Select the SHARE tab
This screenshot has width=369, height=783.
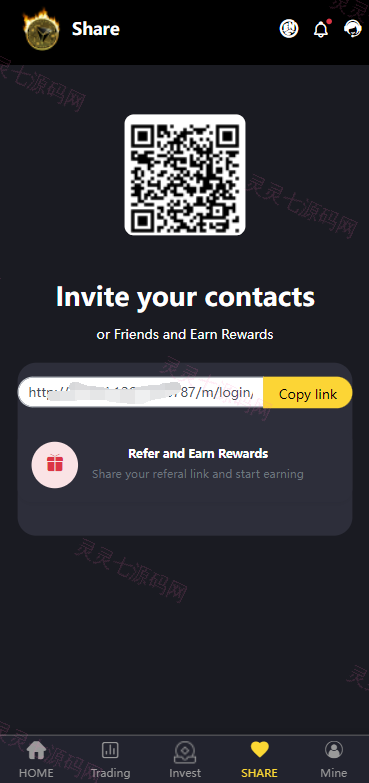click(x=259, y=760)
